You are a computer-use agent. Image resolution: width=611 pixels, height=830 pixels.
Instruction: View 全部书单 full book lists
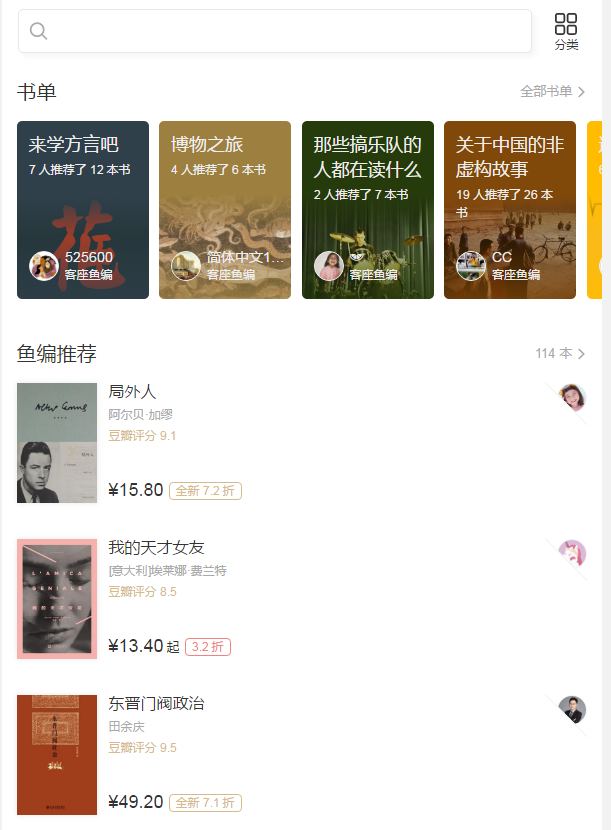click(x=552, y=92)
